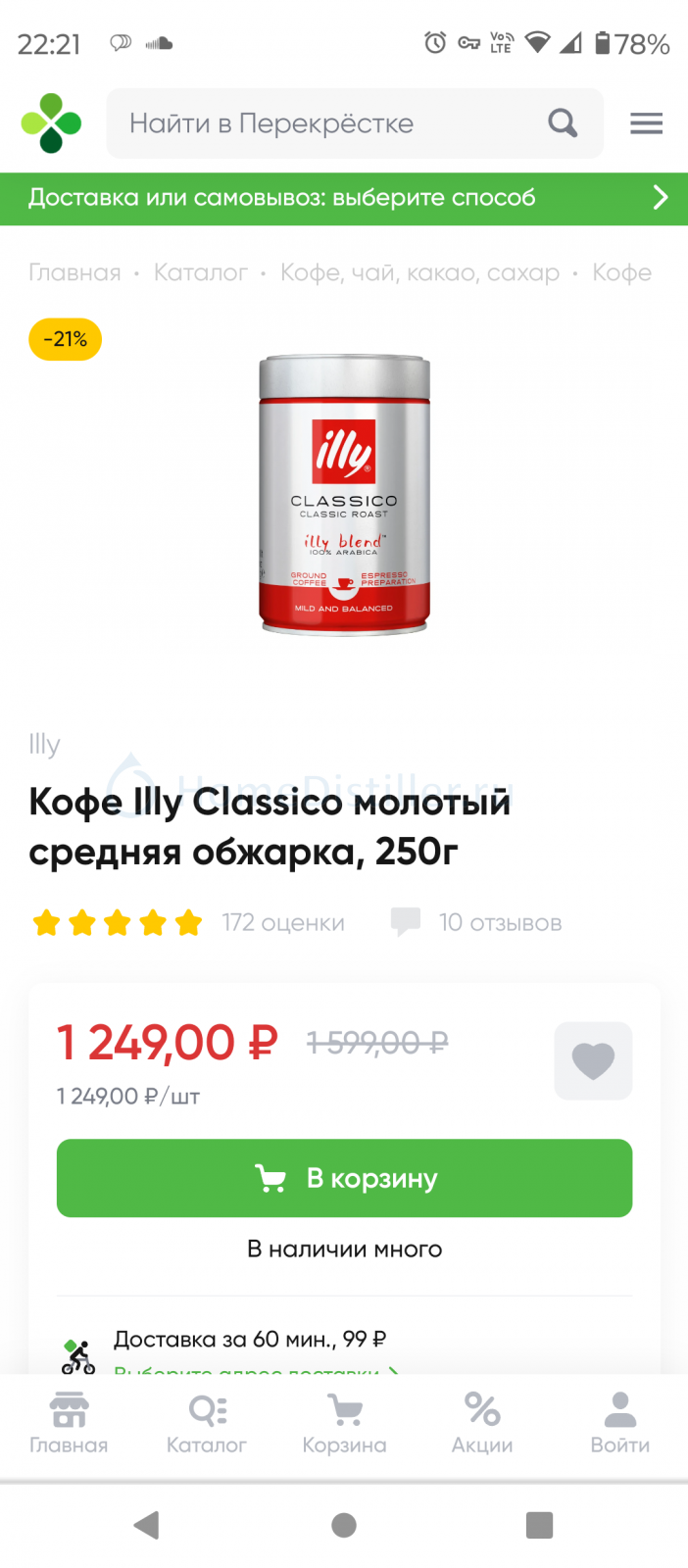Add the product В корзину
The image size is (688, 1568).
point(344,1178)
